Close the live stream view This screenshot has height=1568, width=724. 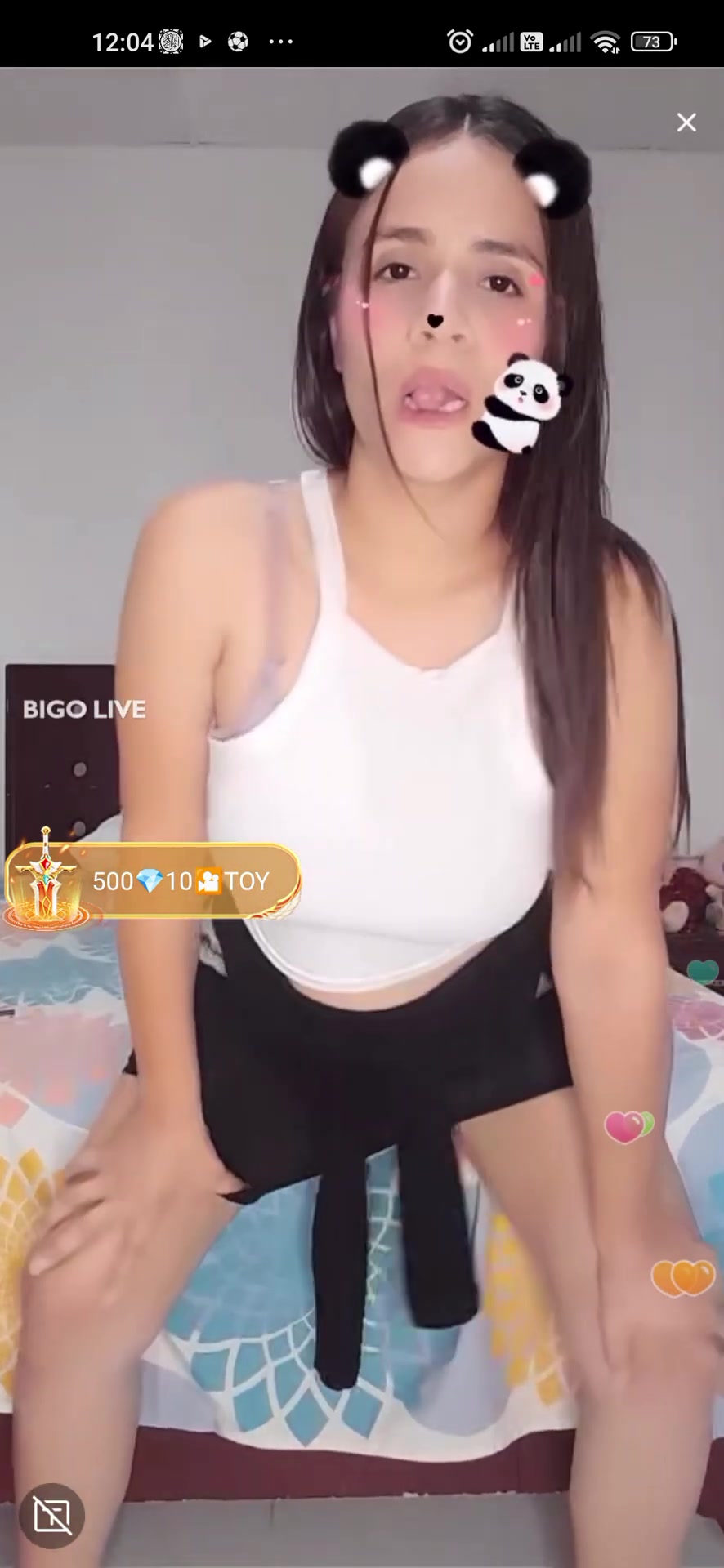[x=686, y=122]
